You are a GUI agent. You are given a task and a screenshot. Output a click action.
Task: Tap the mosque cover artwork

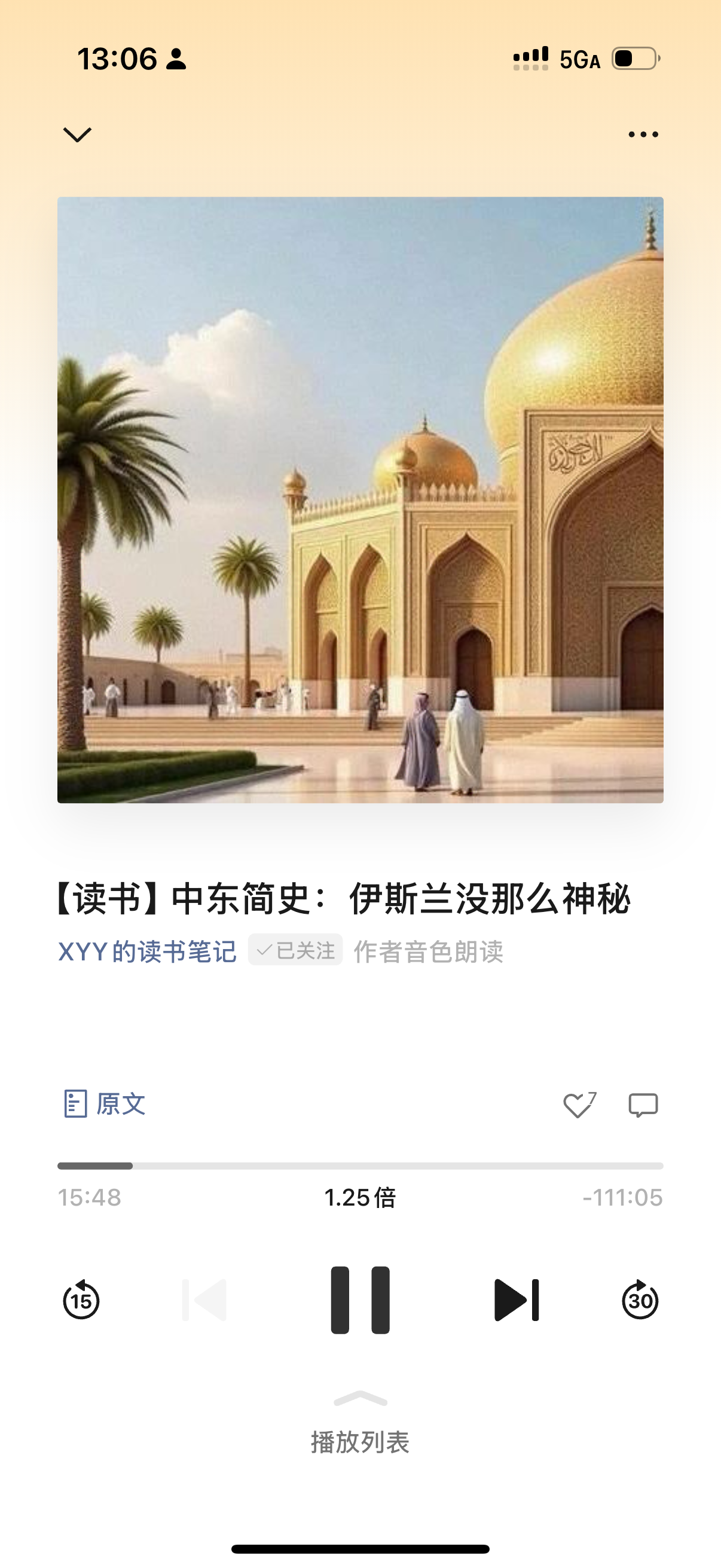(x=360, y=500)
